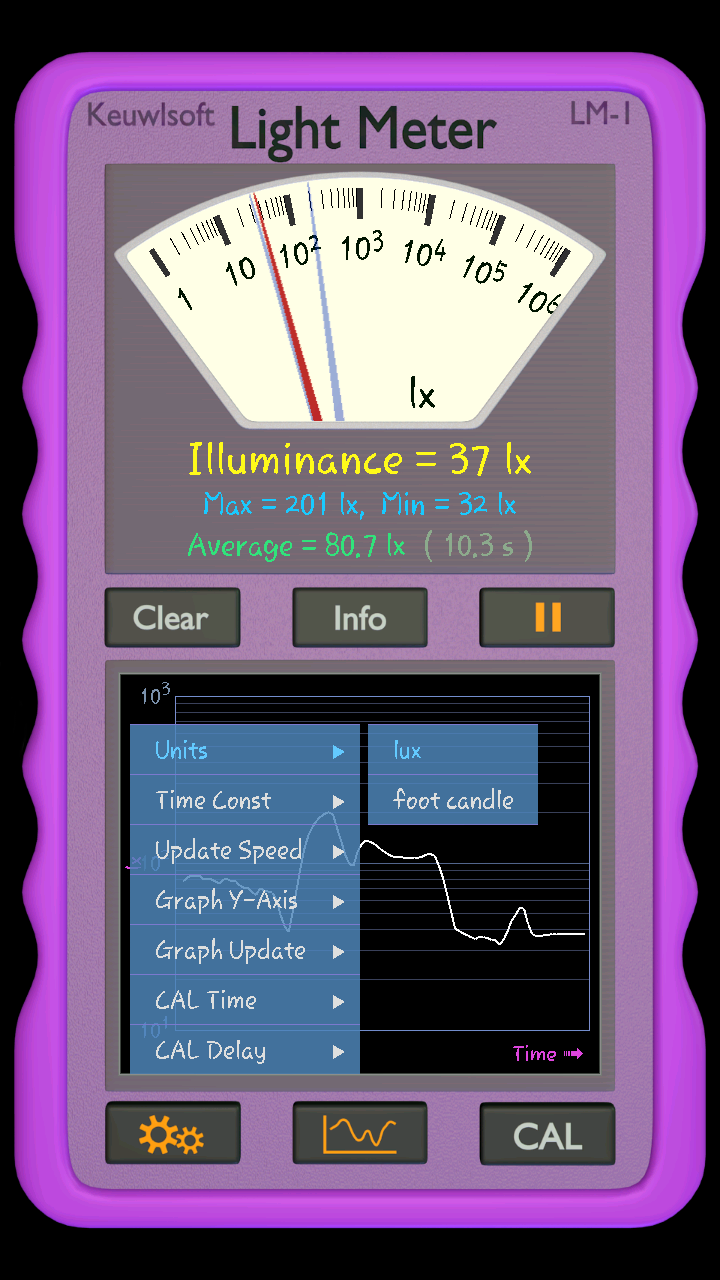
Task: Open the CAL Time option
Action: coord(245,1000)
